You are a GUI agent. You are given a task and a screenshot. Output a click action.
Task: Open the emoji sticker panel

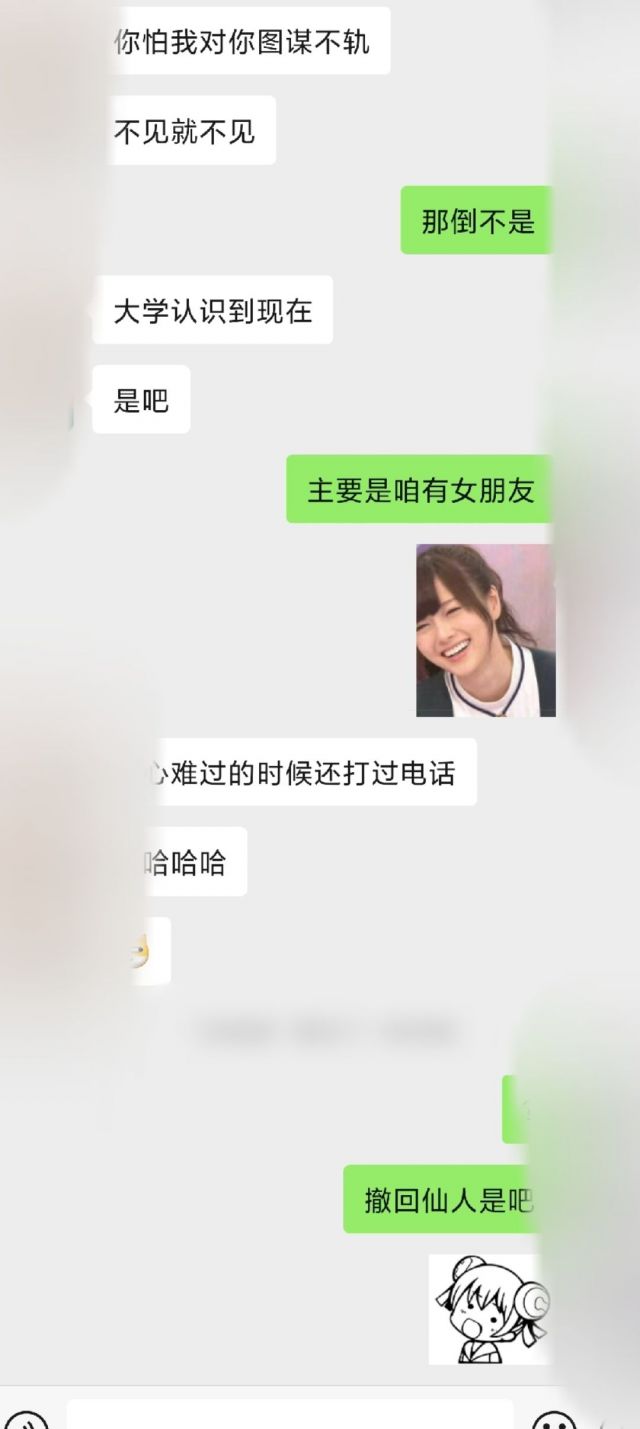(553, 1422)
